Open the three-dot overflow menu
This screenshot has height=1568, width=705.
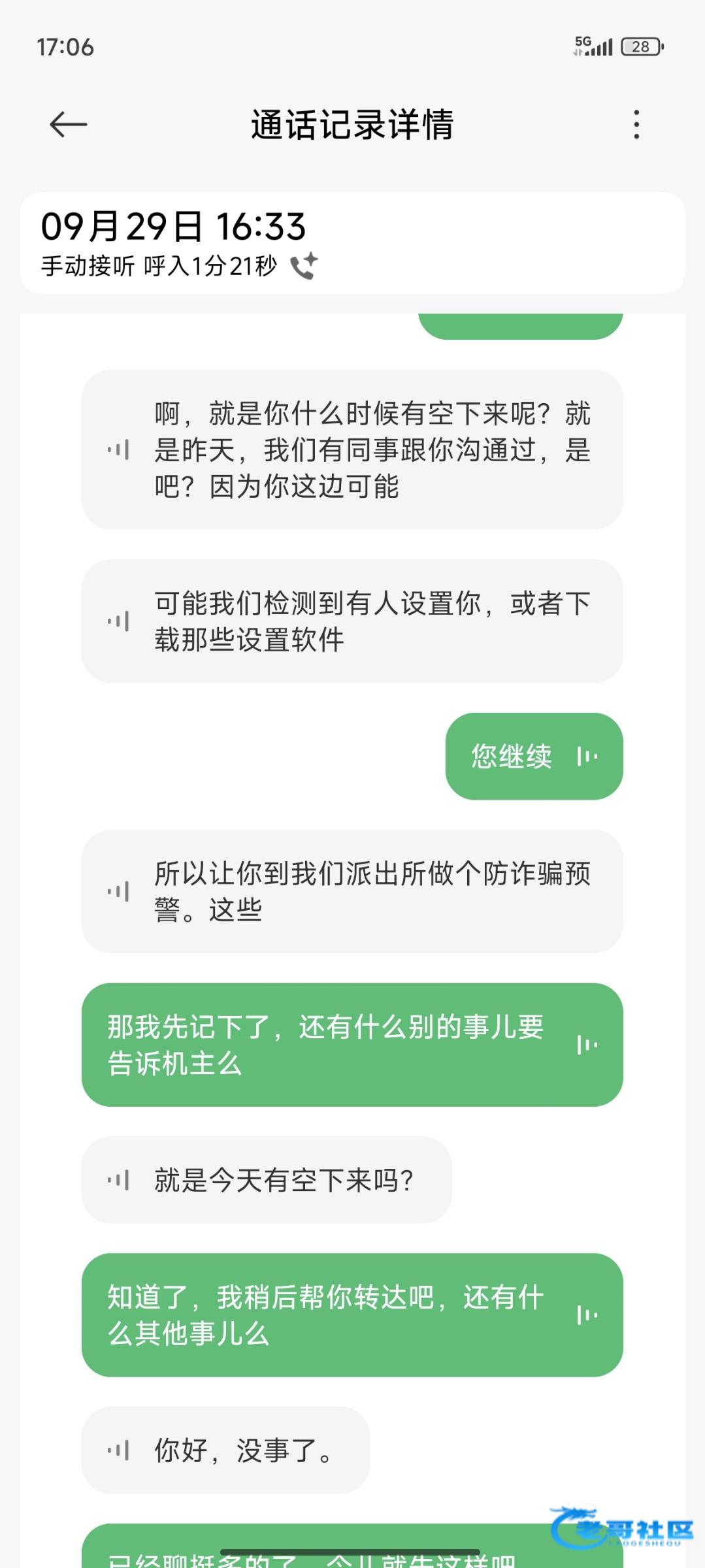(636, 124)
